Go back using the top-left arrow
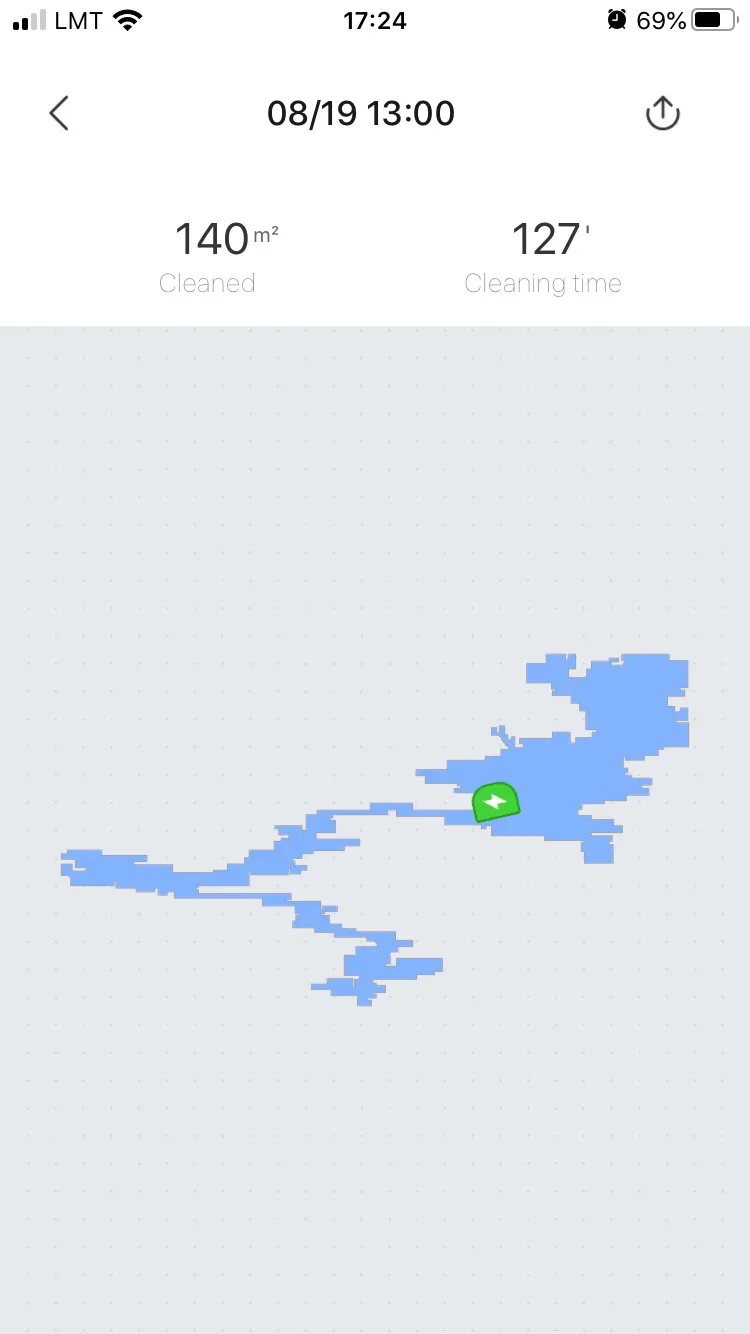Image resolution: width=750 pixels, height=1334 pixels. pos(59,113)
